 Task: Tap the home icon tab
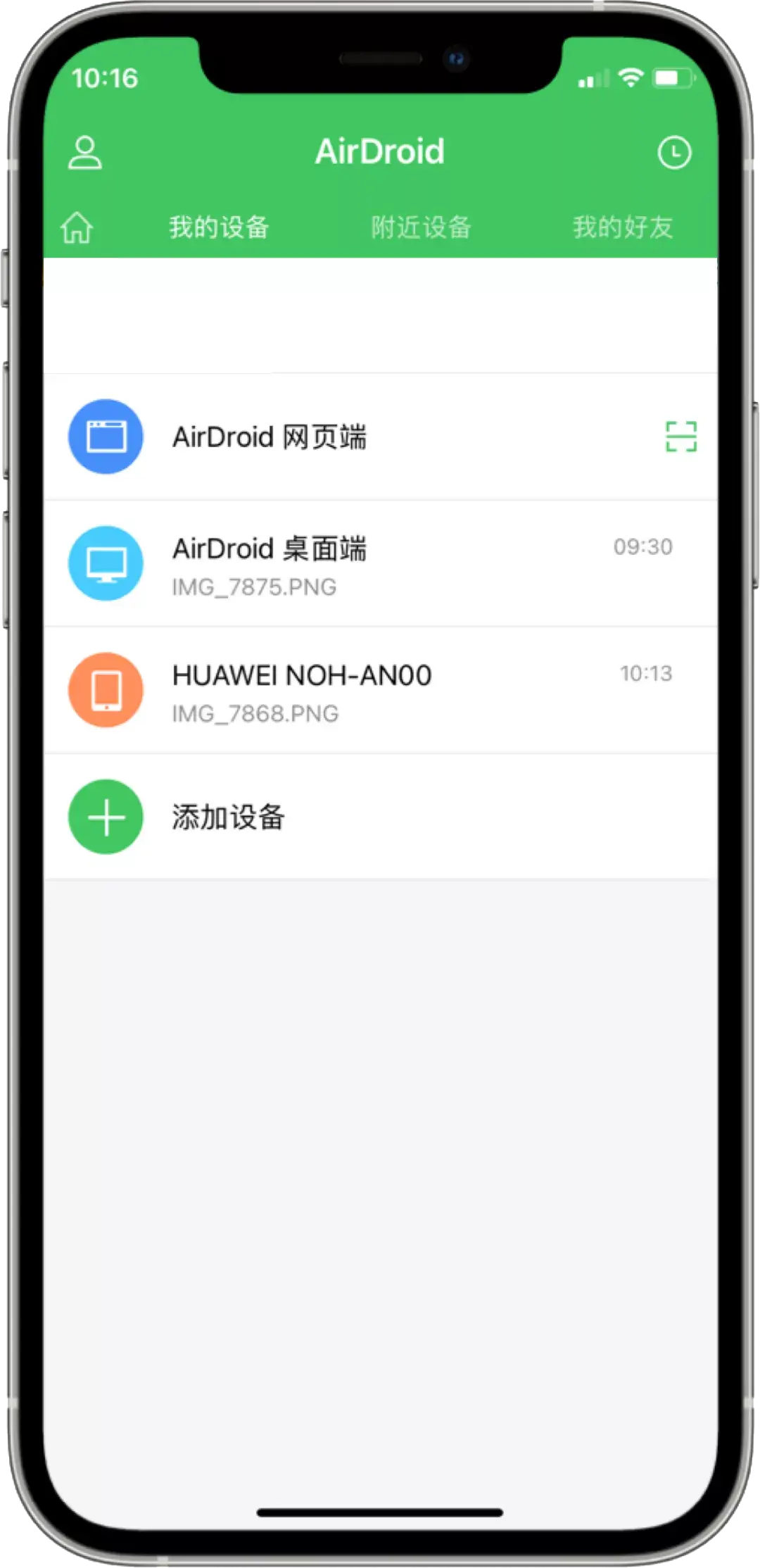(x=77, y=227)
